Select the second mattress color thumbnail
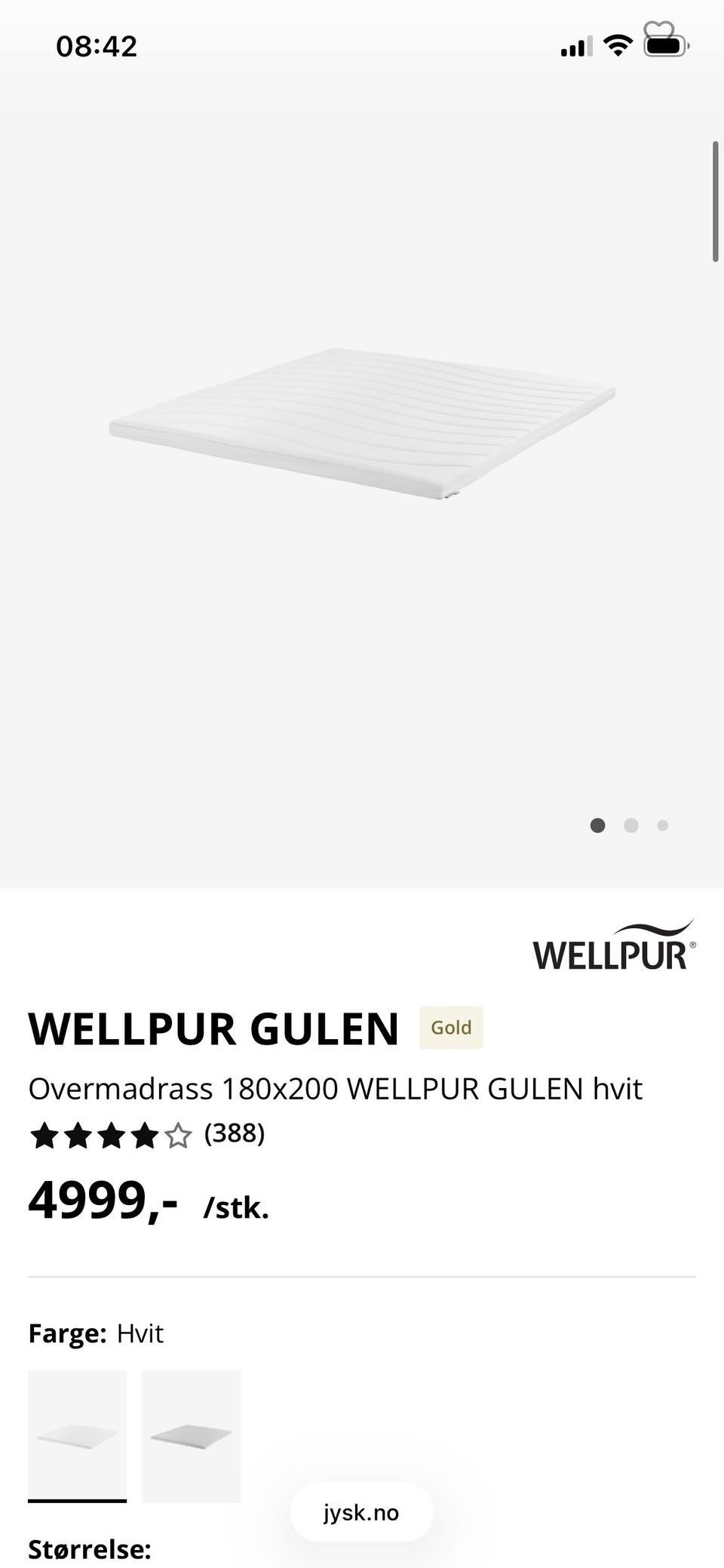 (190, 1434)
